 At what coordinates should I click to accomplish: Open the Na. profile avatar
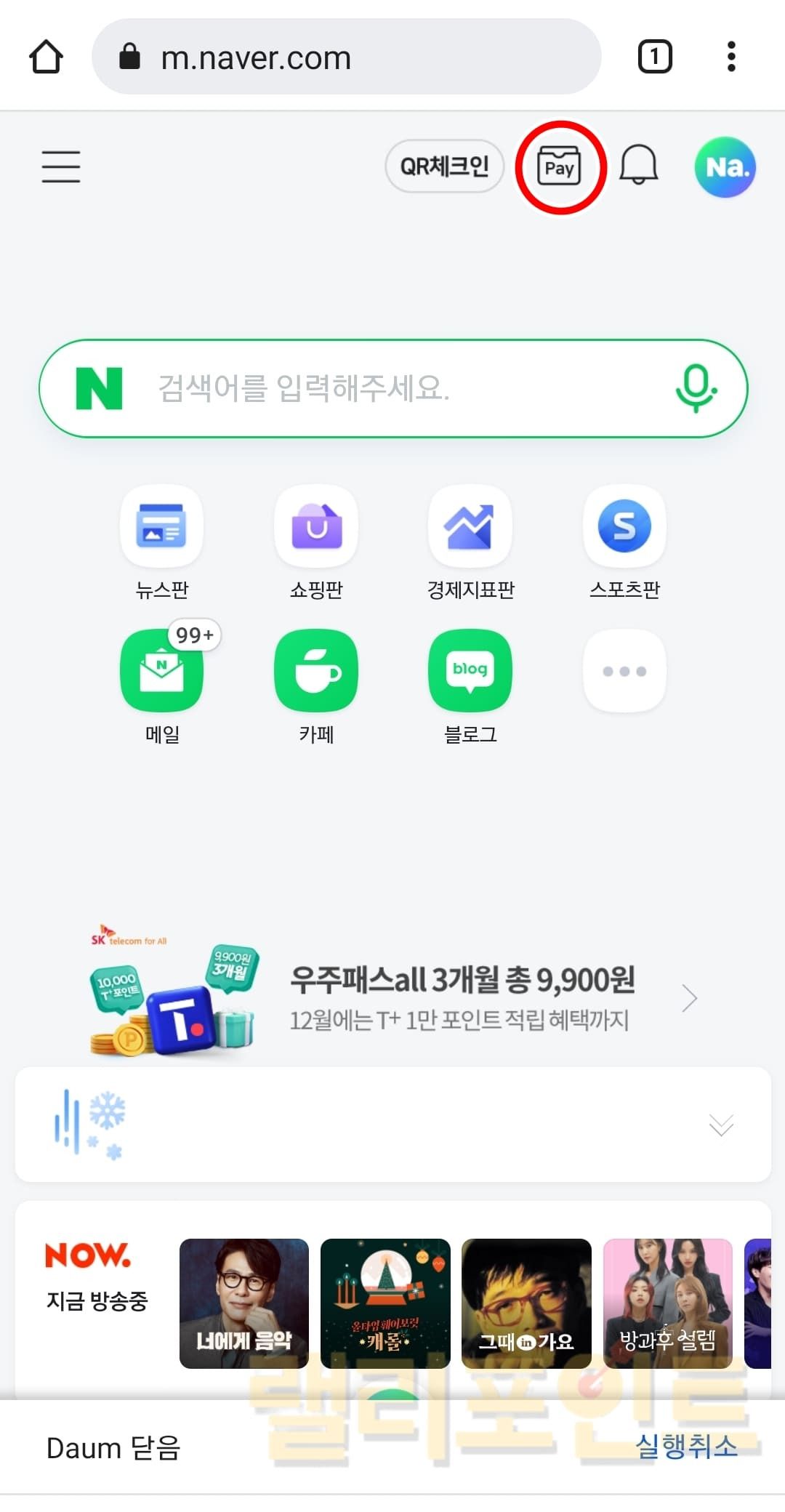click(725, 167)
